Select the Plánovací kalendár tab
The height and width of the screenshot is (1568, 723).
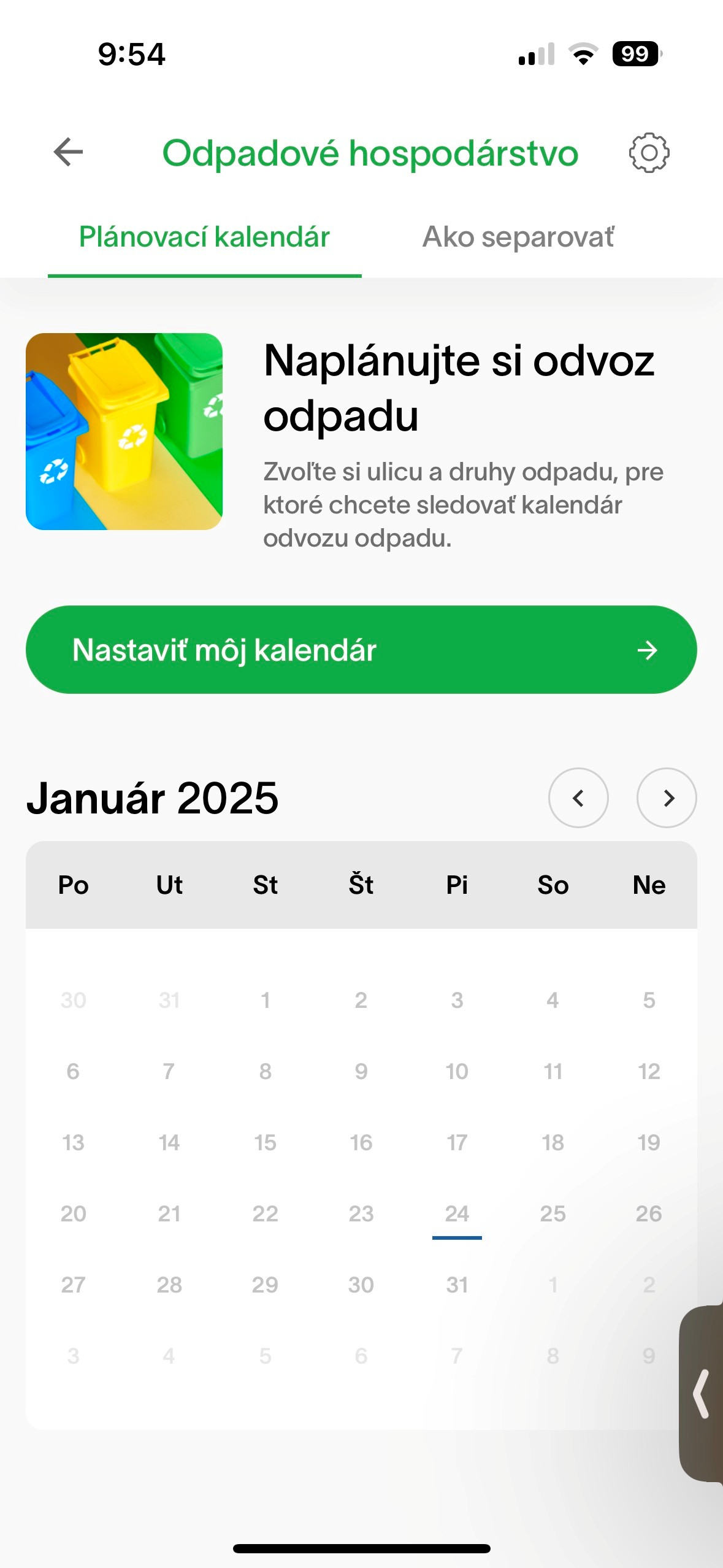tap(204, 237)
